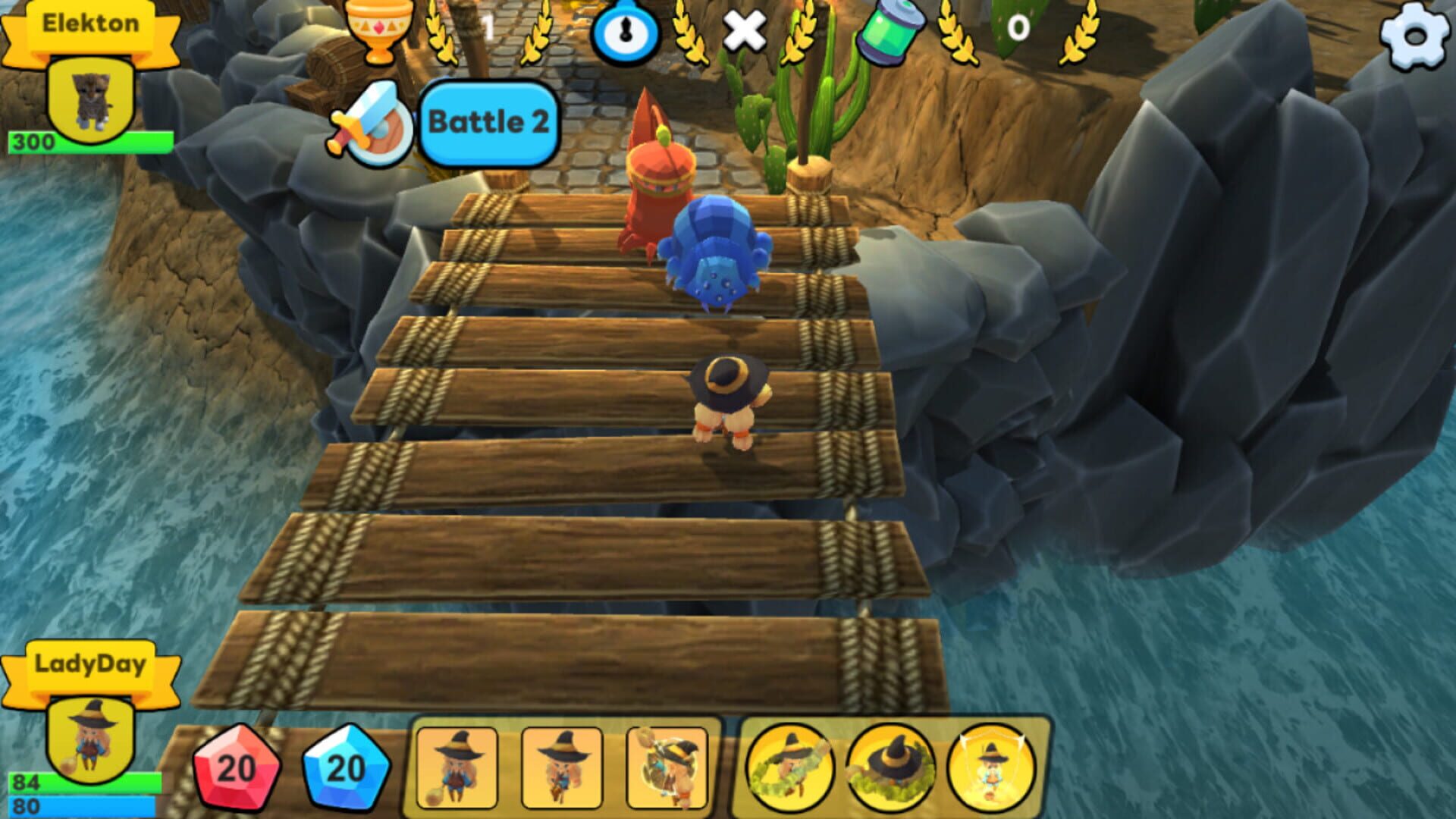Select the spinning broom square card
The width and height of the screenshot is (1456, 819).
(x=667, y=767)
